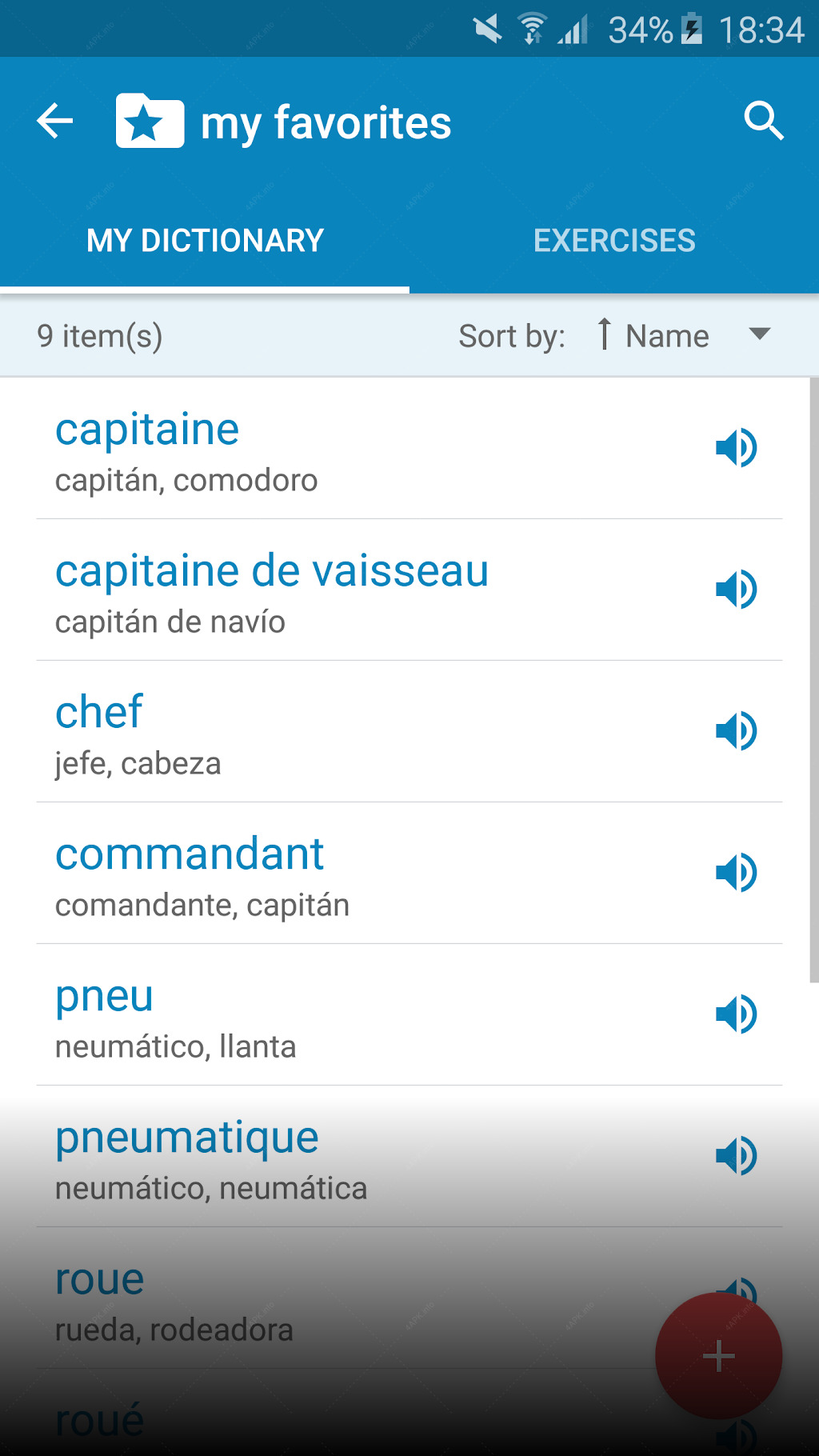Play audio for pneumatique
This screenshot has width=819, height=1456.
click(x=737, y=1156)
